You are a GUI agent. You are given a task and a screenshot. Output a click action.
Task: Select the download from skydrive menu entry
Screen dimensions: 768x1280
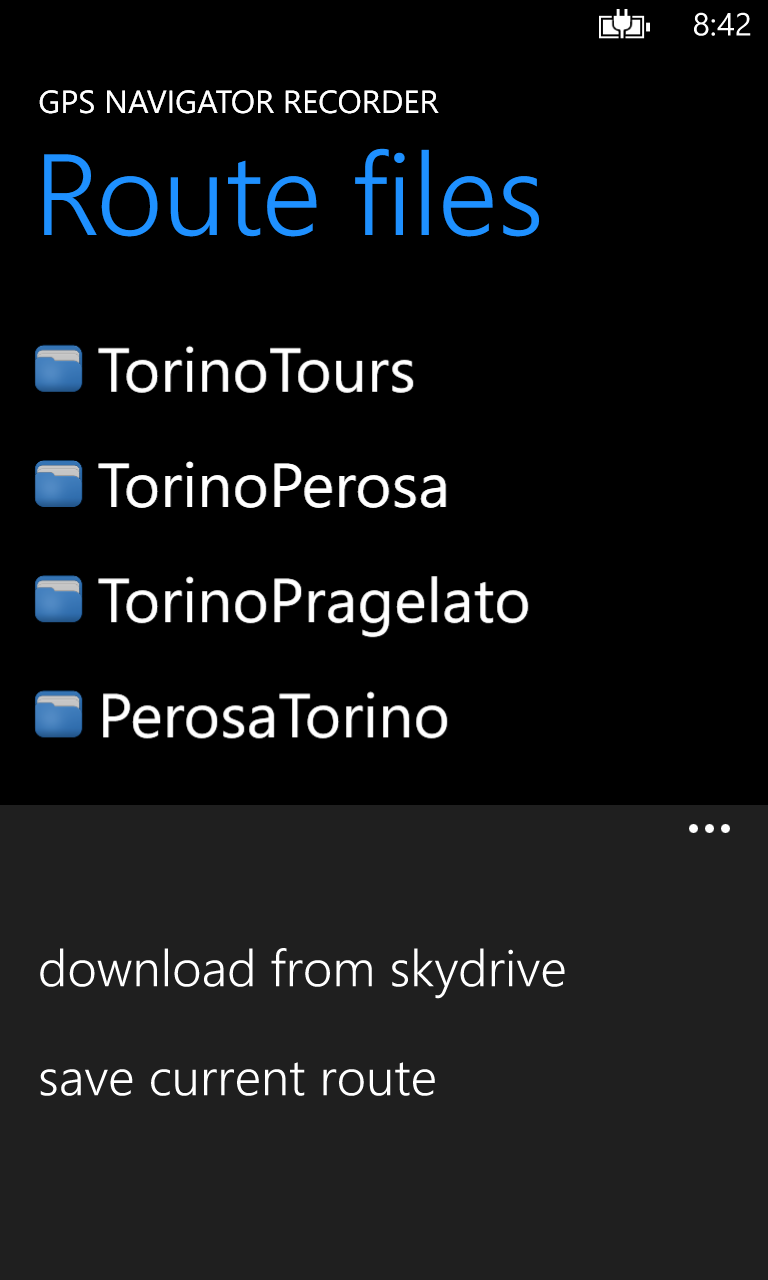coord(302,968)
